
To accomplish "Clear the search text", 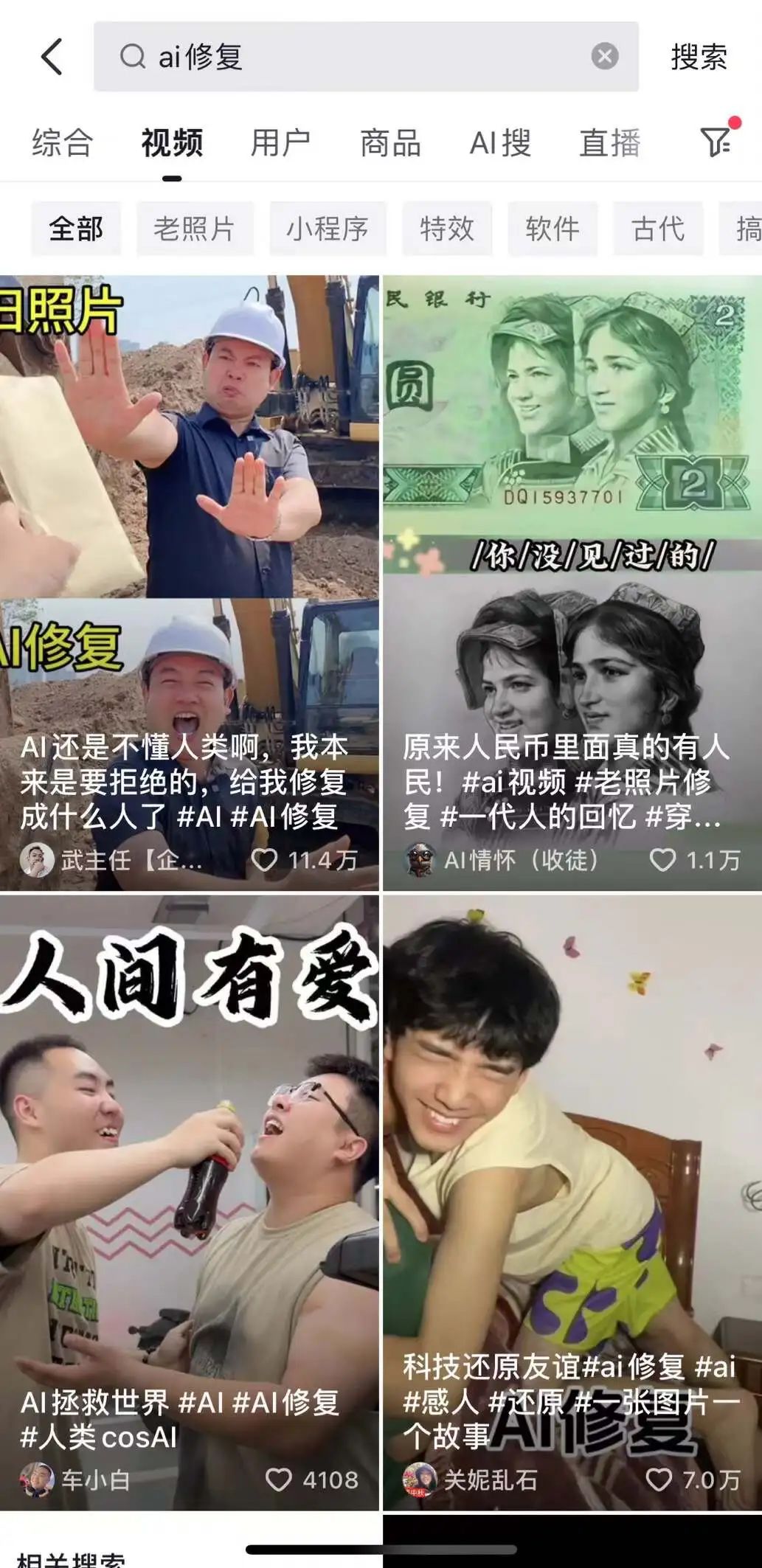I will [x=604, y=57].
